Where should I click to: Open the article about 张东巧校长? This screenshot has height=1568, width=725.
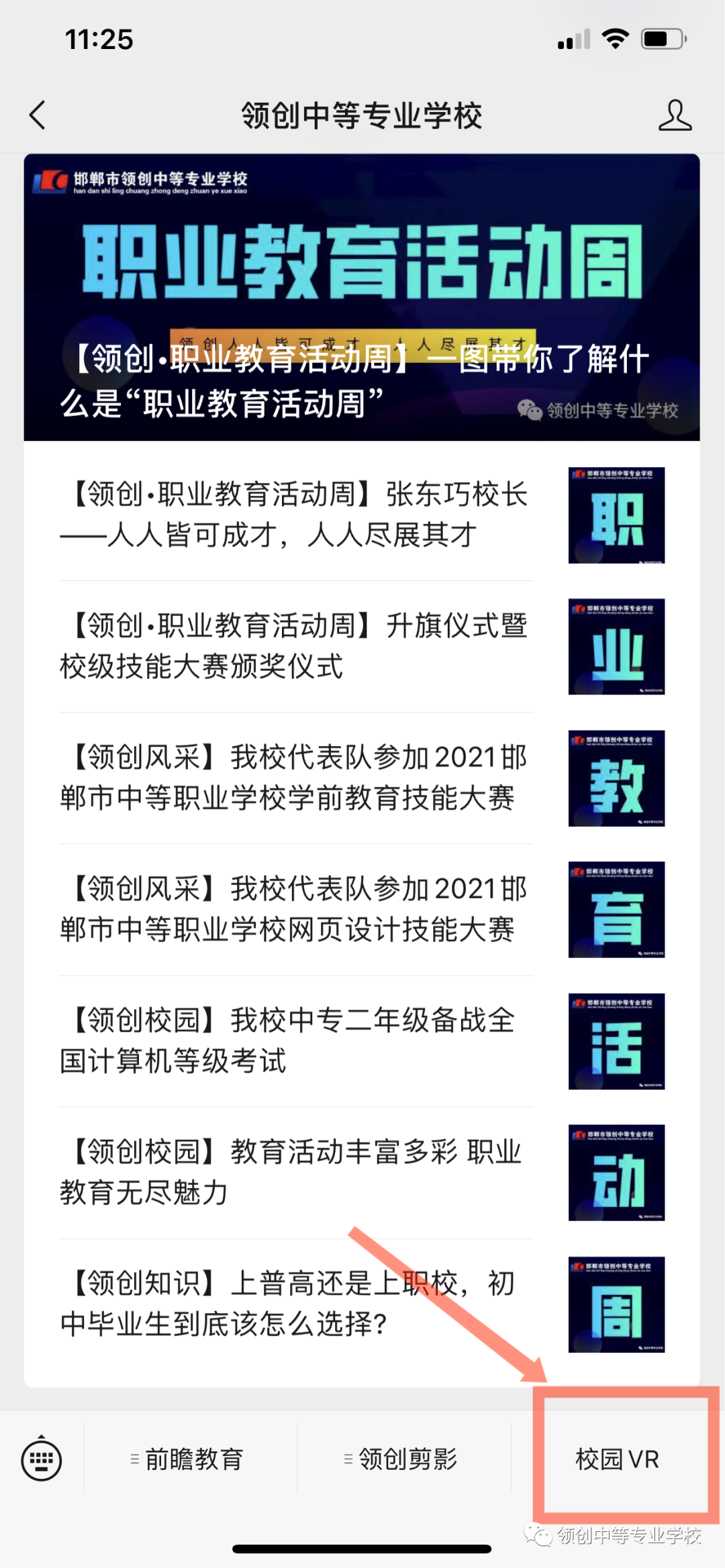click(x=362, y=515)
